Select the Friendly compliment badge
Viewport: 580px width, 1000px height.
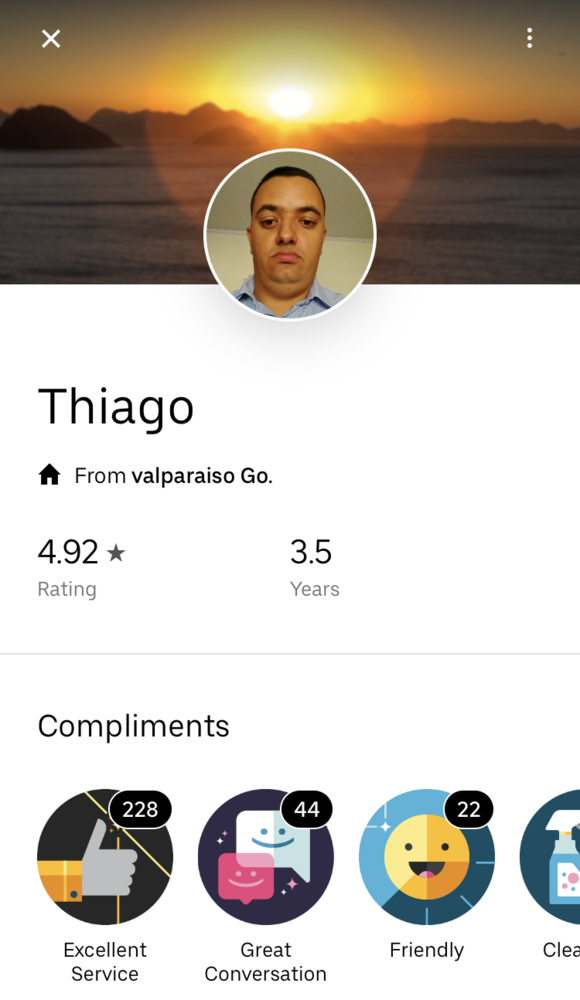pos(427,857)
